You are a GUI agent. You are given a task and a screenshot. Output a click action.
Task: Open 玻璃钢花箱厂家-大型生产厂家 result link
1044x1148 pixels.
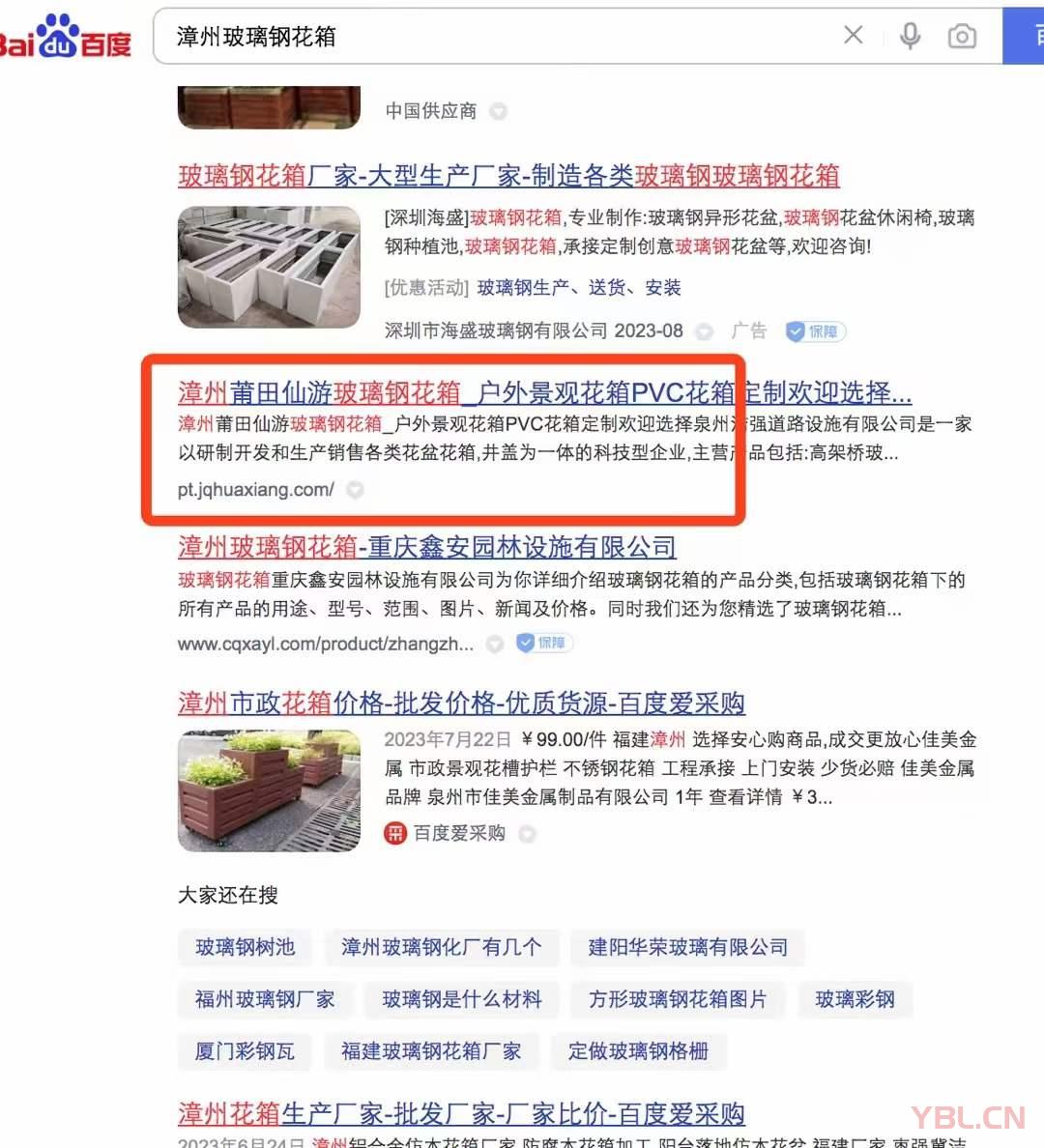coord(508,176)
